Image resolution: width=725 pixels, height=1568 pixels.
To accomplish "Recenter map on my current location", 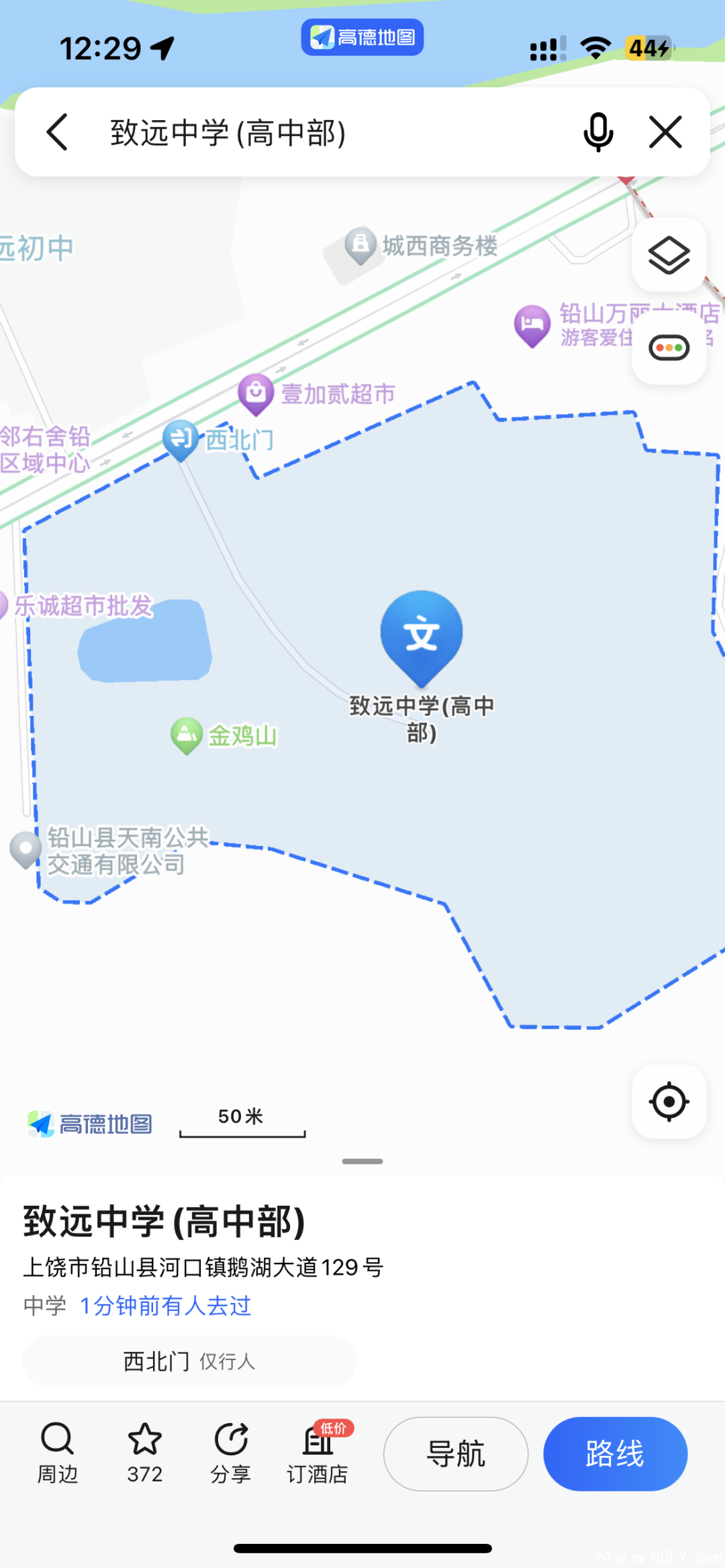I will 669,1102.
